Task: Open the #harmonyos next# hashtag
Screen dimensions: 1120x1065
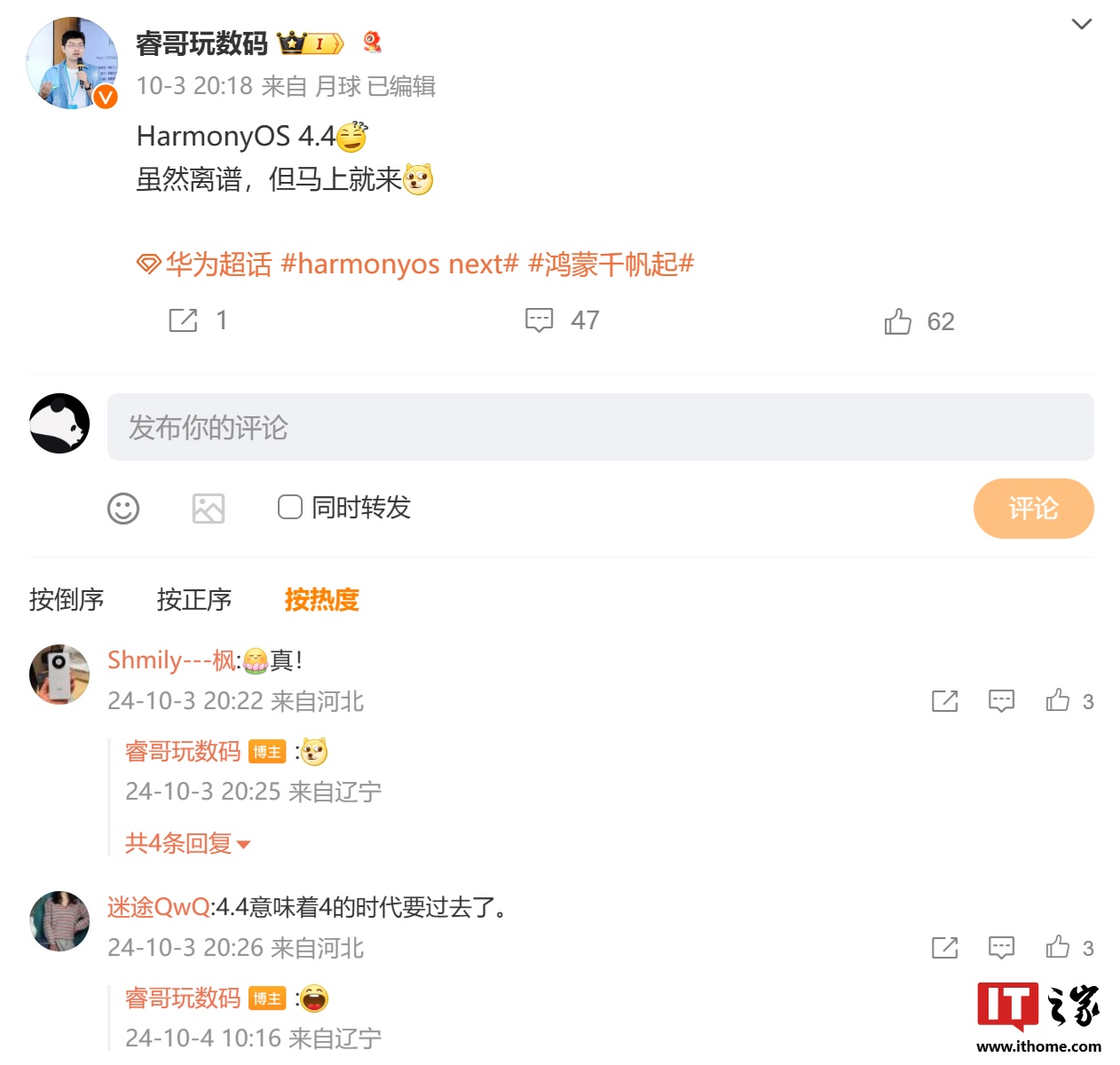Action: pos(399,264)
